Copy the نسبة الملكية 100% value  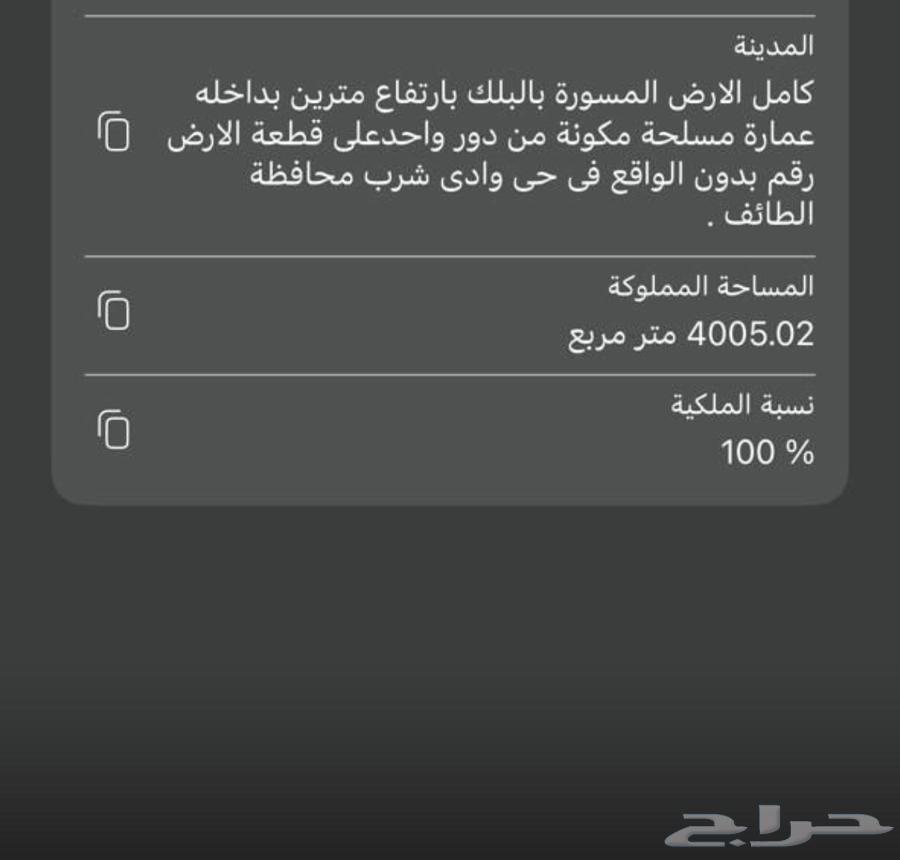114,430
